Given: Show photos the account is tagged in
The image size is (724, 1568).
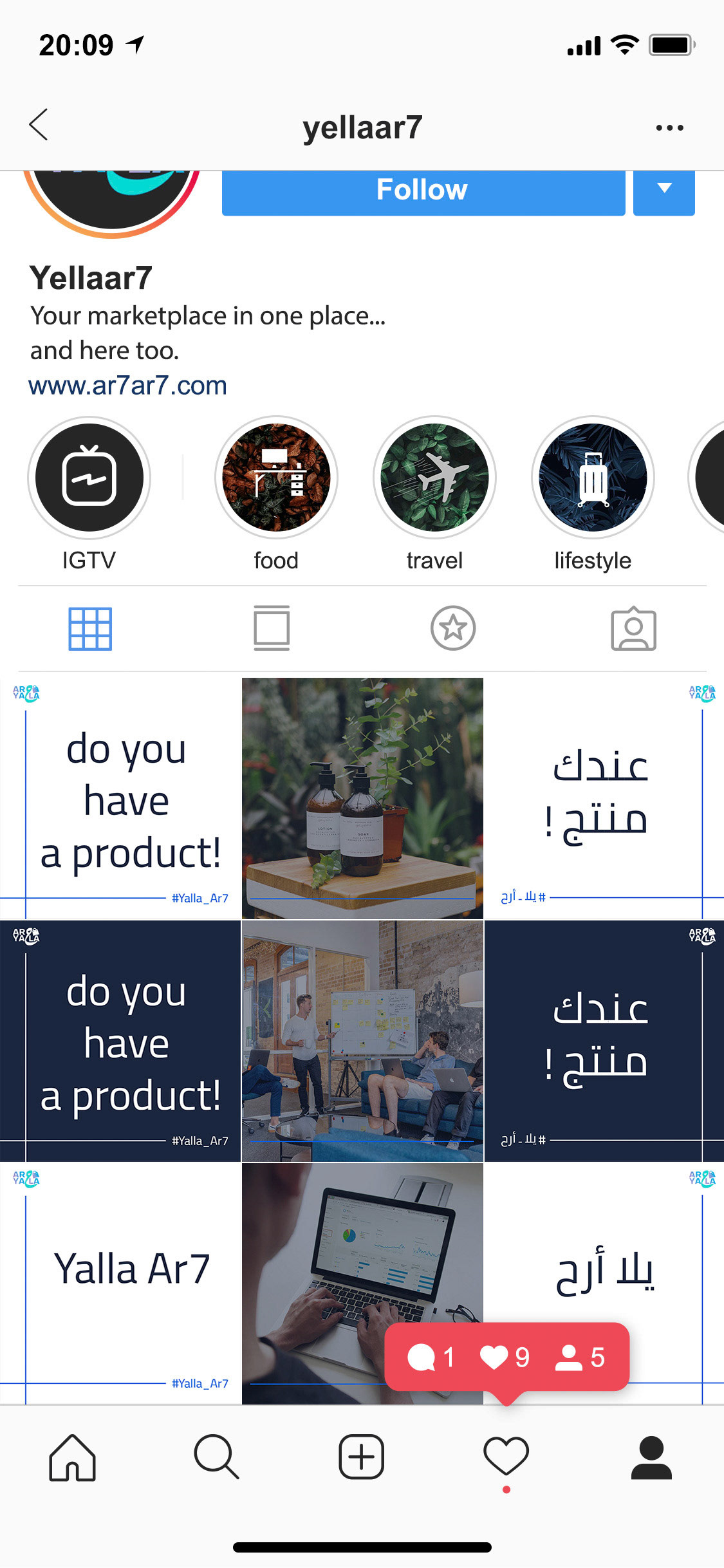Looking at the screenshot, I should (x=633, y=629).
